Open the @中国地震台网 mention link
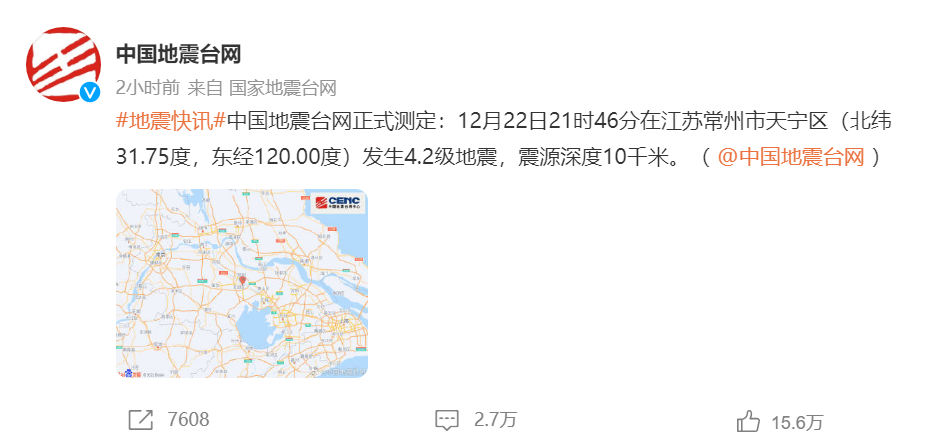 tap(791, 157)
